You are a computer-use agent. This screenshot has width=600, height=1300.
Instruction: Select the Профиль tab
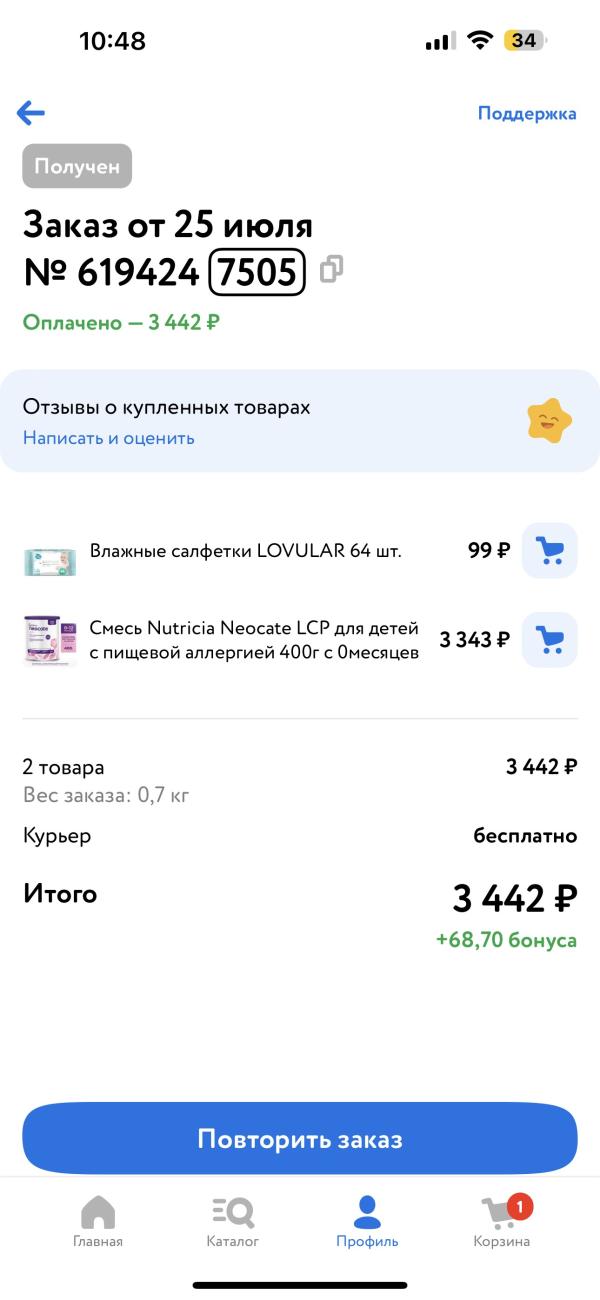point(367,1222)
